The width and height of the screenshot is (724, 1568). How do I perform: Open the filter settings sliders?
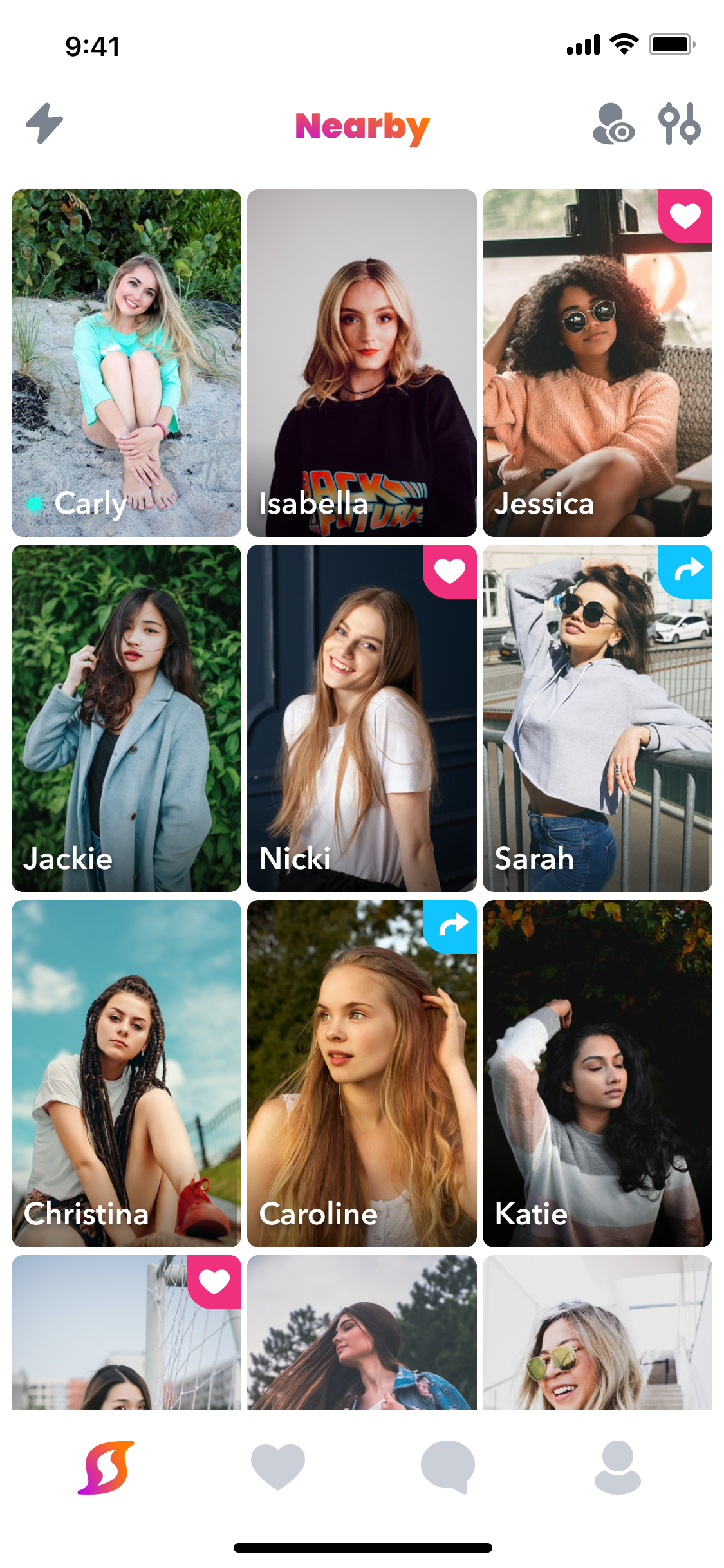click(679, 124)
